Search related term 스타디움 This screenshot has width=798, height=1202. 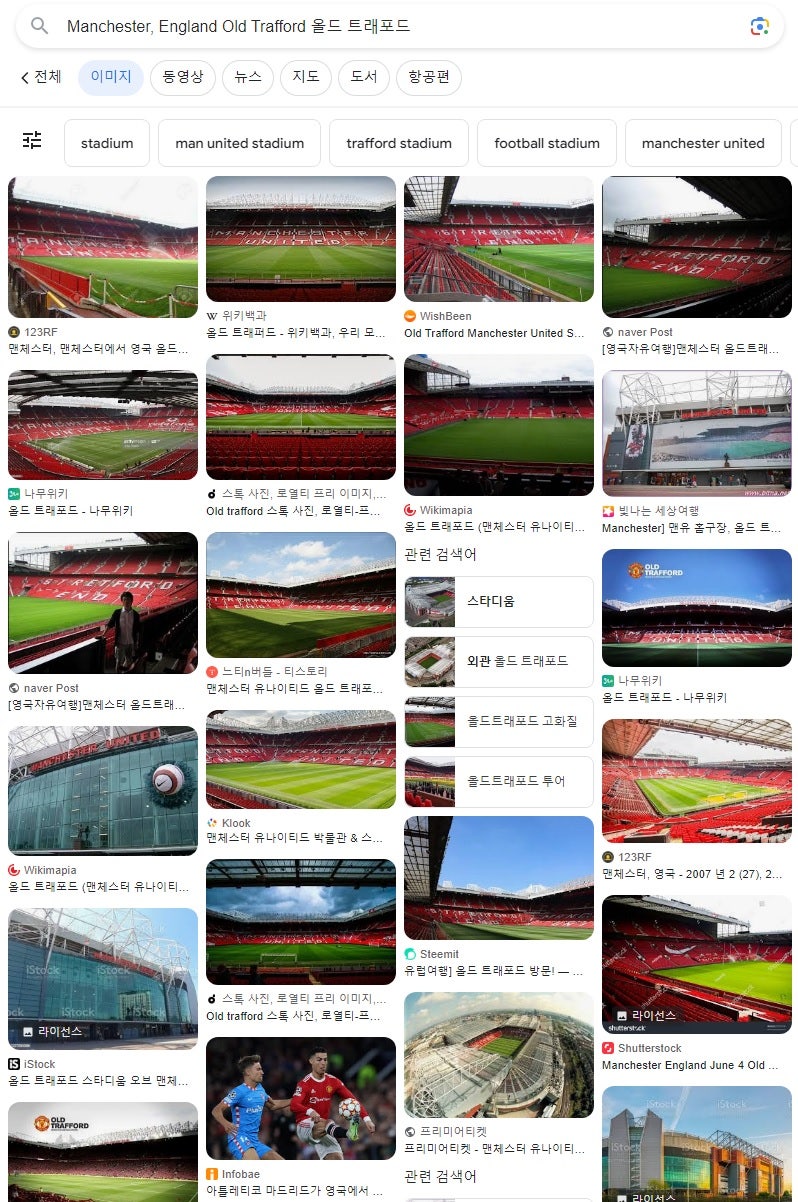point(498,602)
